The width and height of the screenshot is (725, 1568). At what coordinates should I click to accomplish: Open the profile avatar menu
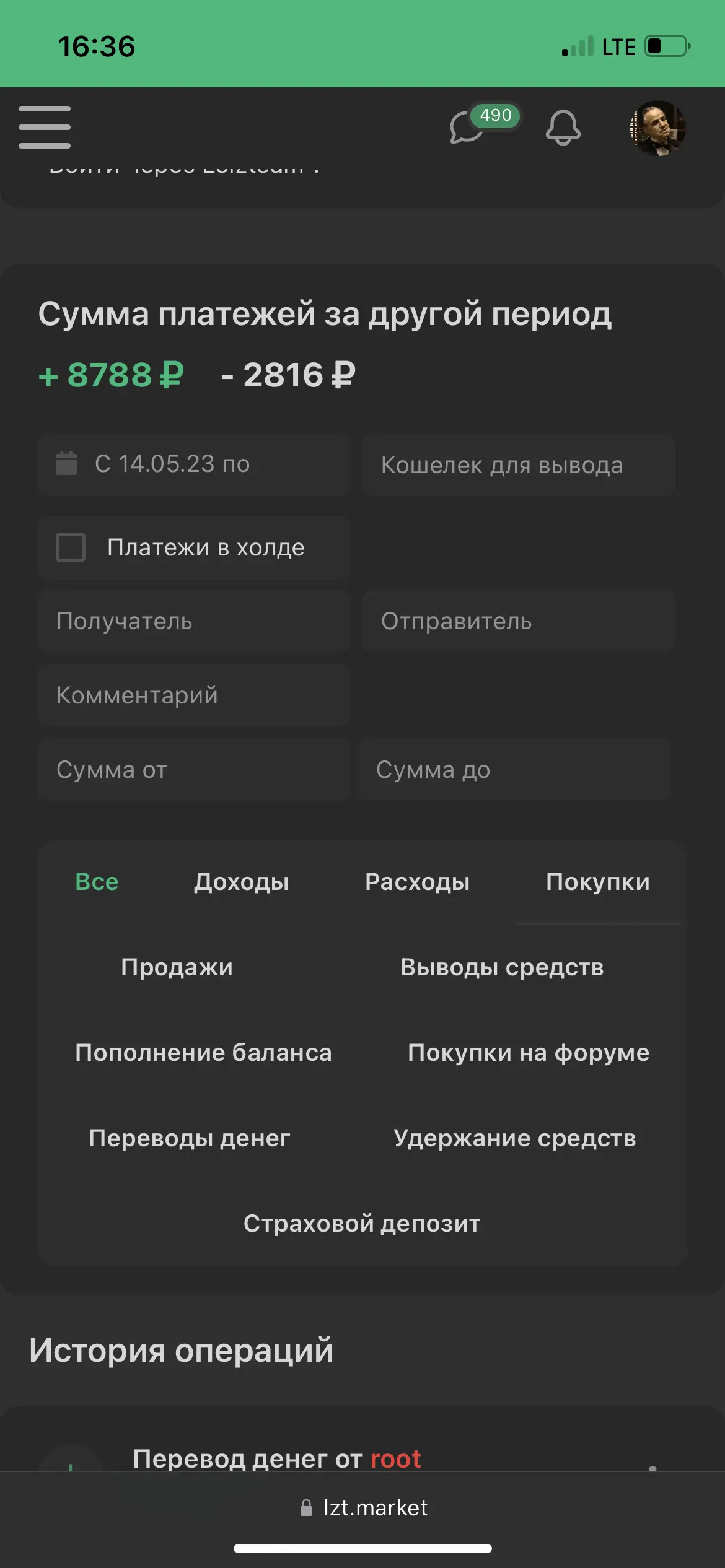click(x=657, y=128)
